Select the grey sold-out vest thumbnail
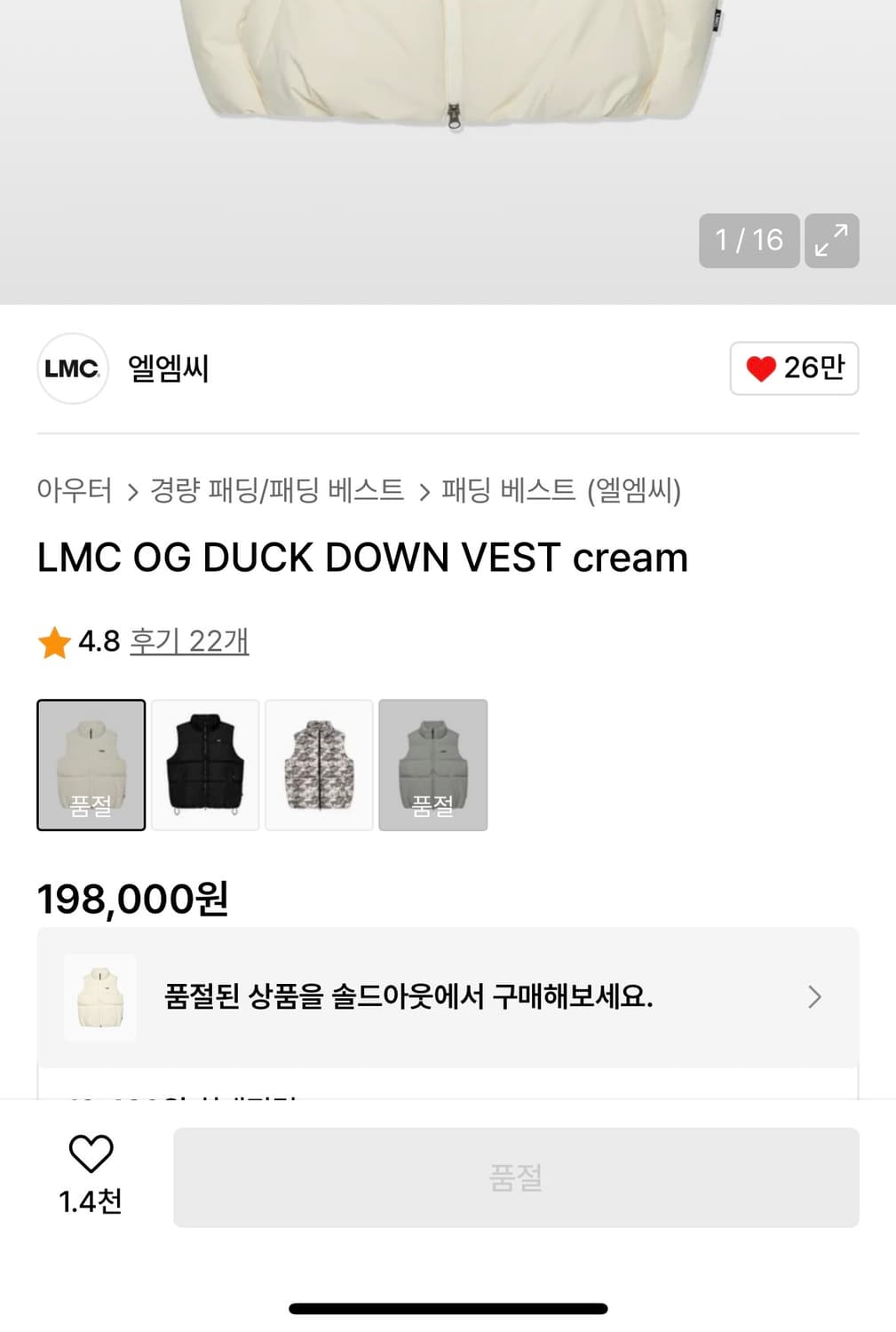Viewport: 896px width, 1332px height. [433, 765]
